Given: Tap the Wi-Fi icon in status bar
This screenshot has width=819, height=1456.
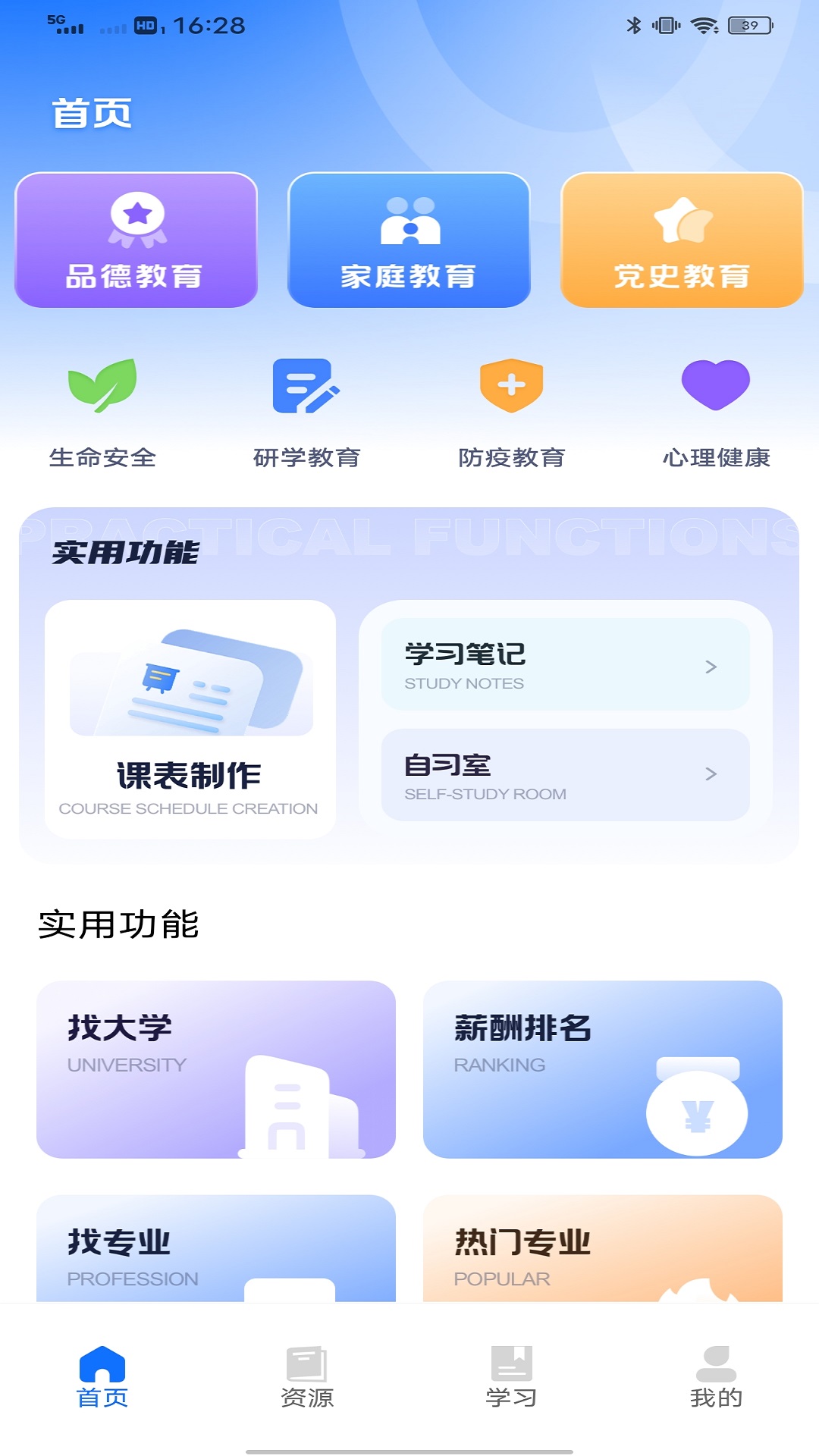Looking at the screenshot, I should point(704,24).
